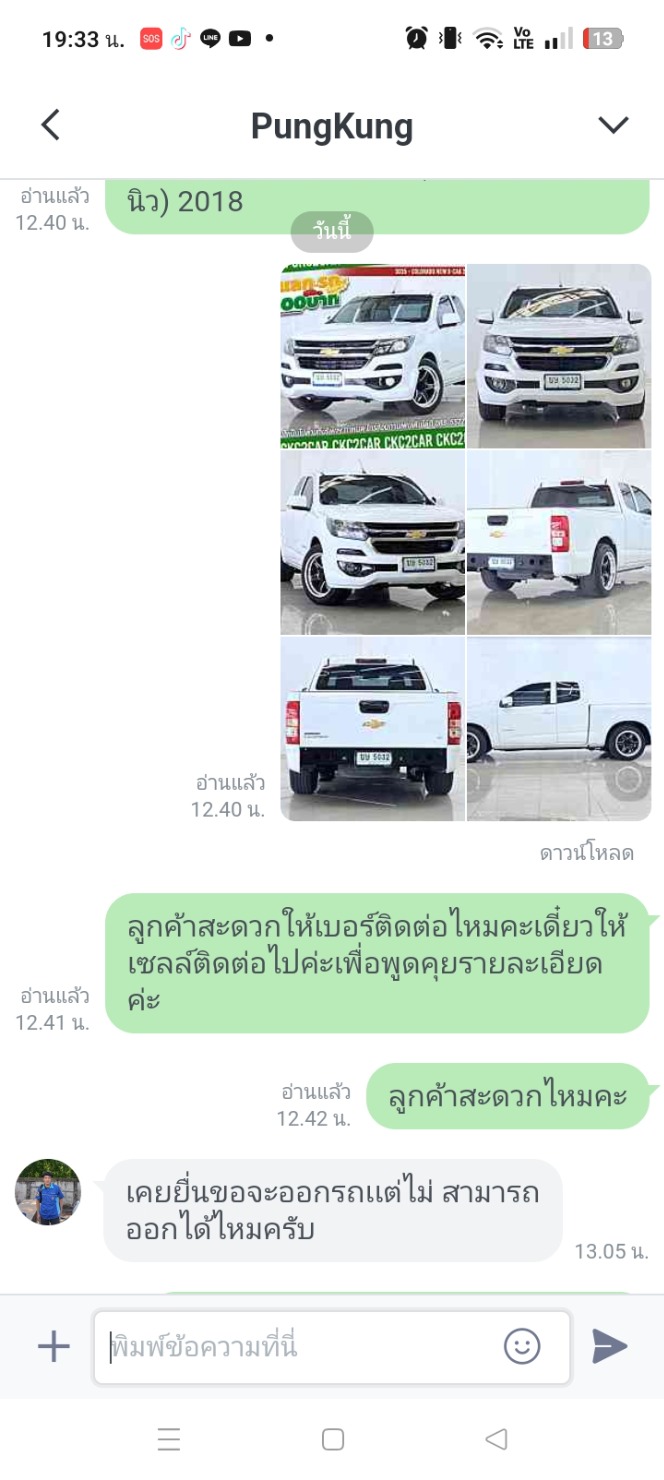Open the plus attachment menu
664x1480 pixels.
pos(54,1346)
